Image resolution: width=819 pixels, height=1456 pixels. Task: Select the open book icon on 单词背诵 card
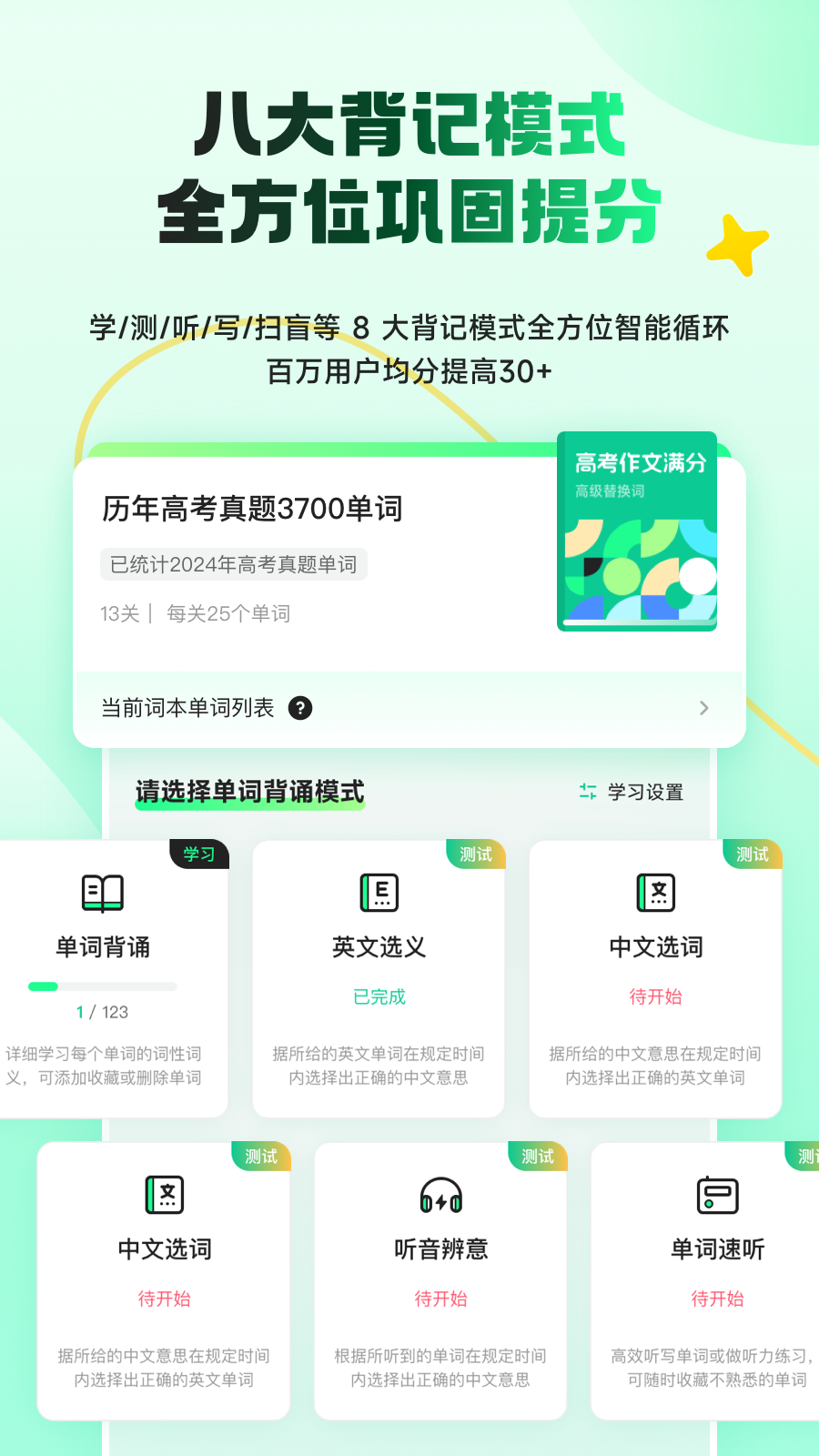[x=103, y=893]
